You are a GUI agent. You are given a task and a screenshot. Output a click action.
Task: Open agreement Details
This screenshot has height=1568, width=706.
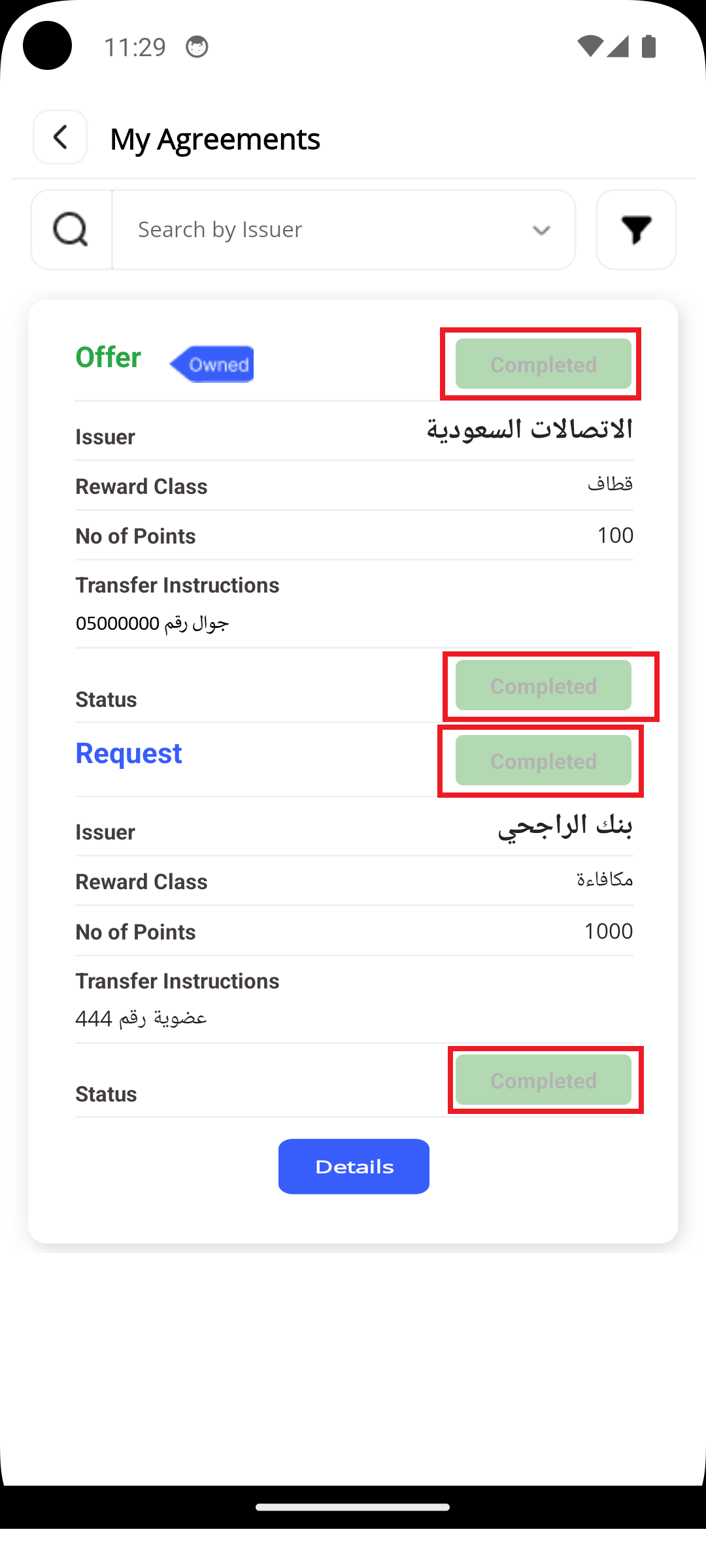click(x=354, y=1166)
